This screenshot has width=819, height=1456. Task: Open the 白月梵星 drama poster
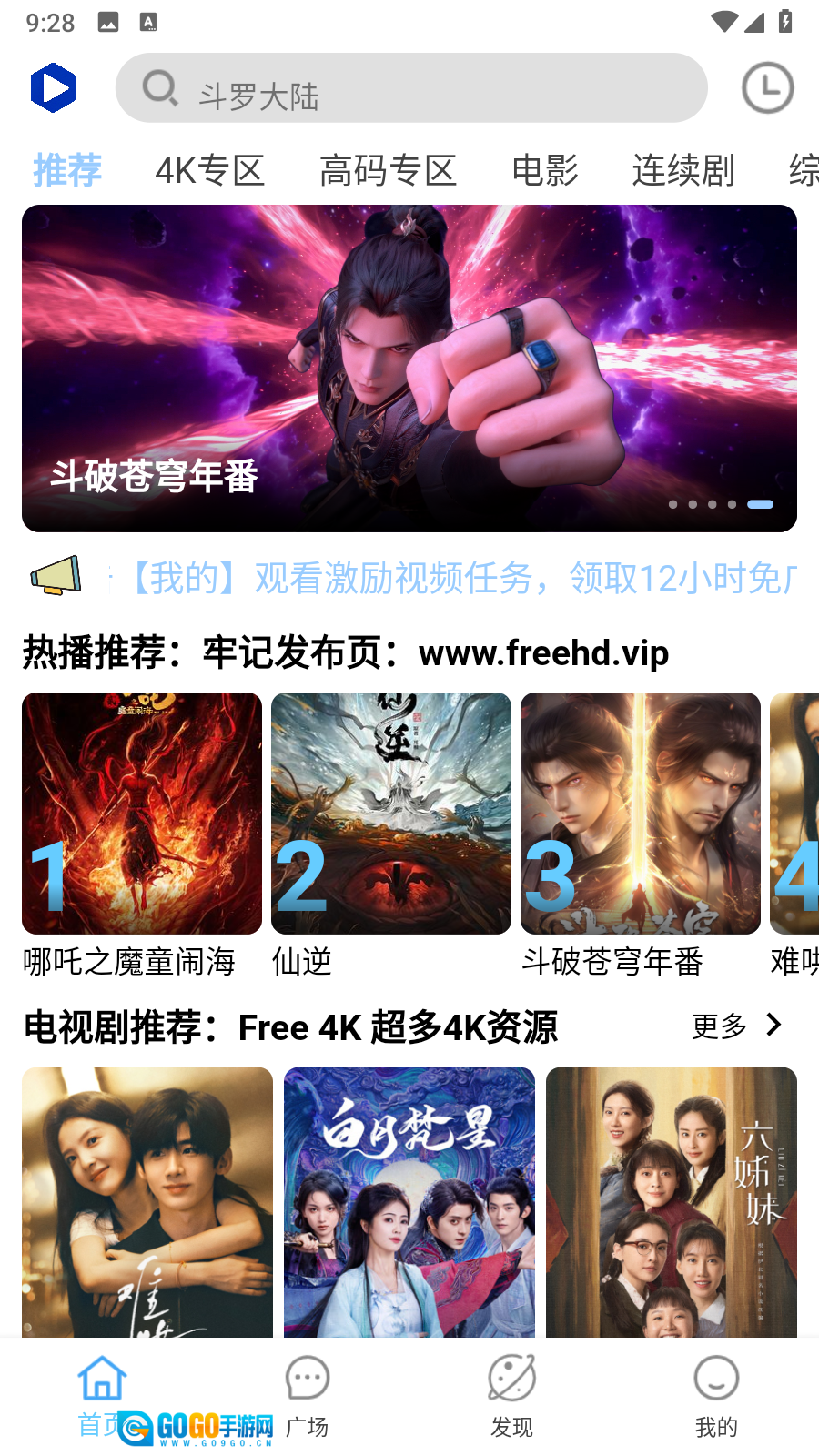point(409,1201)
